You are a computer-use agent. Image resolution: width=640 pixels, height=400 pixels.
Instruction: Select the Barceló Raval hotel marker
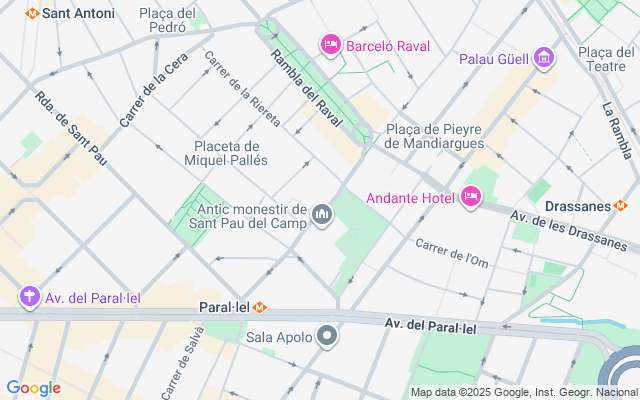click(330, 45)
